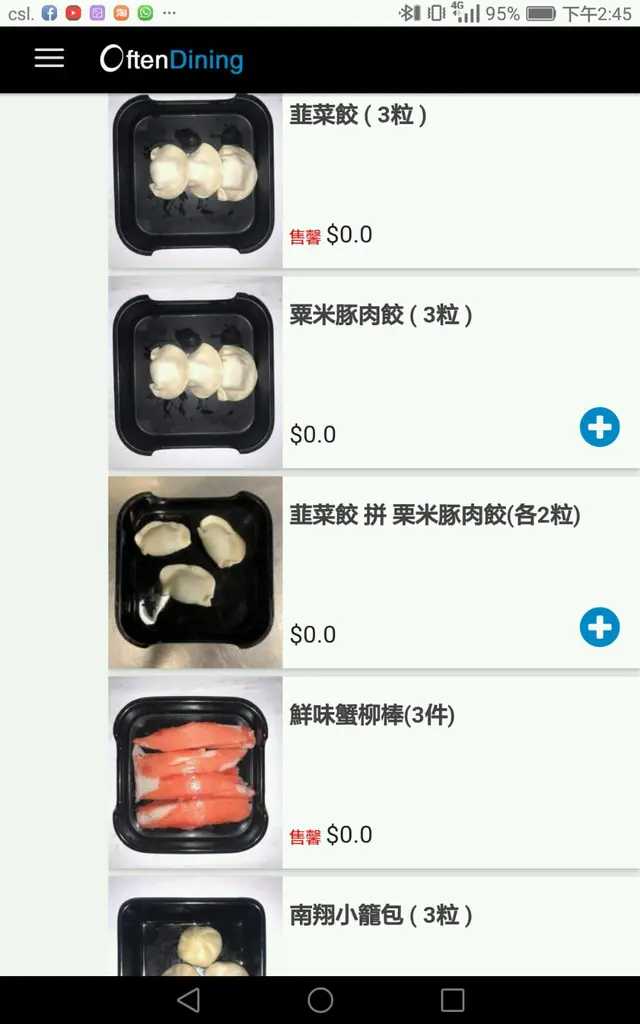Viewport: 640px width, 1024px height.
Task: View the 鮮味蟹柳棒(3件) item card
Action: click(x=373, y=771)
